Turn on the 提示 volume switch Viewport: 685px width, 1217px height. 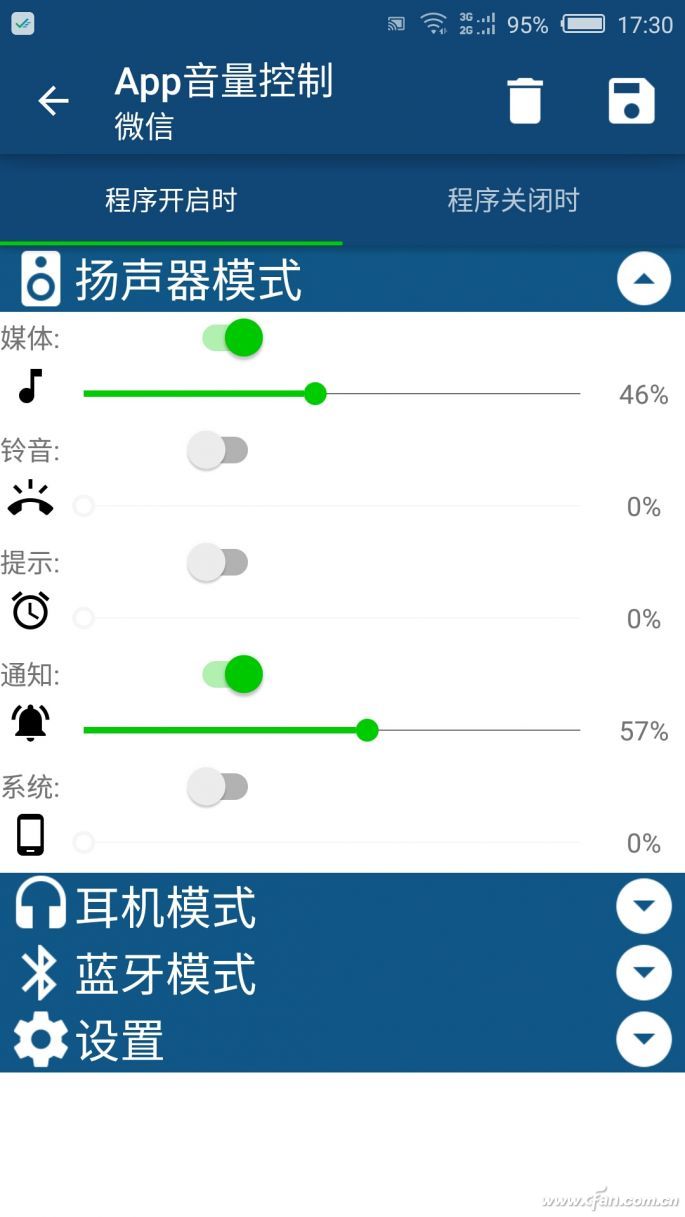coord(218,563)
